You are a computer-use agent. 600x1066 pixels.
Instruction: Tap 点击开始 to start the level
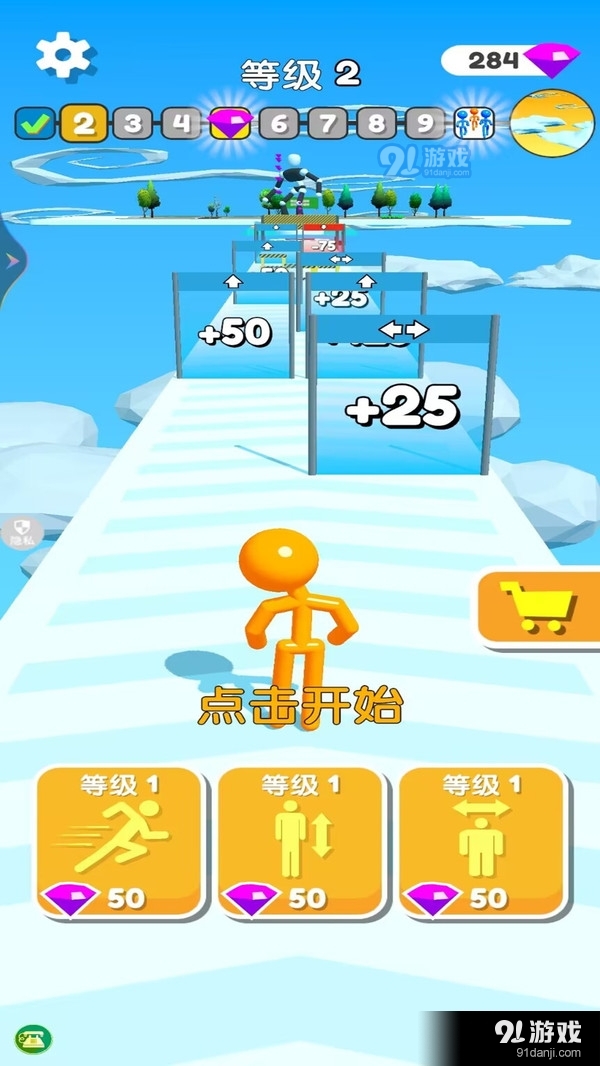[300, 706]
